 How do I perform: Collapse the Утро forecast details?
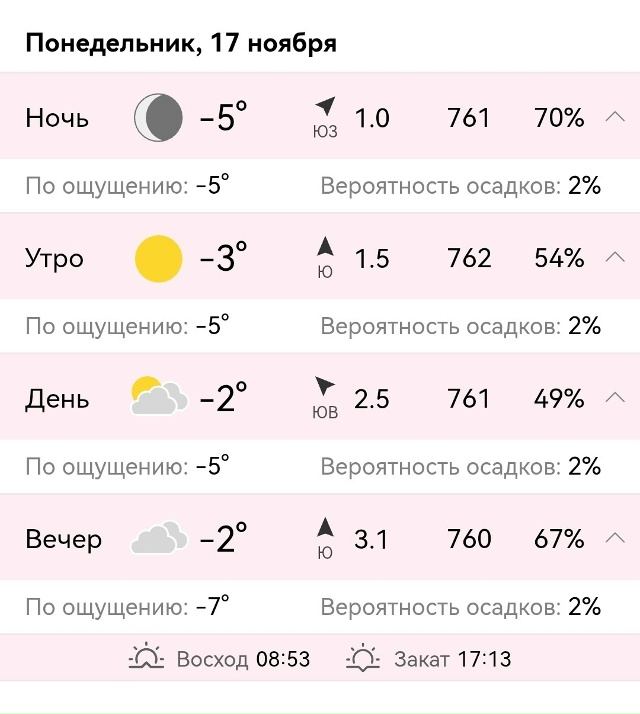615,258
